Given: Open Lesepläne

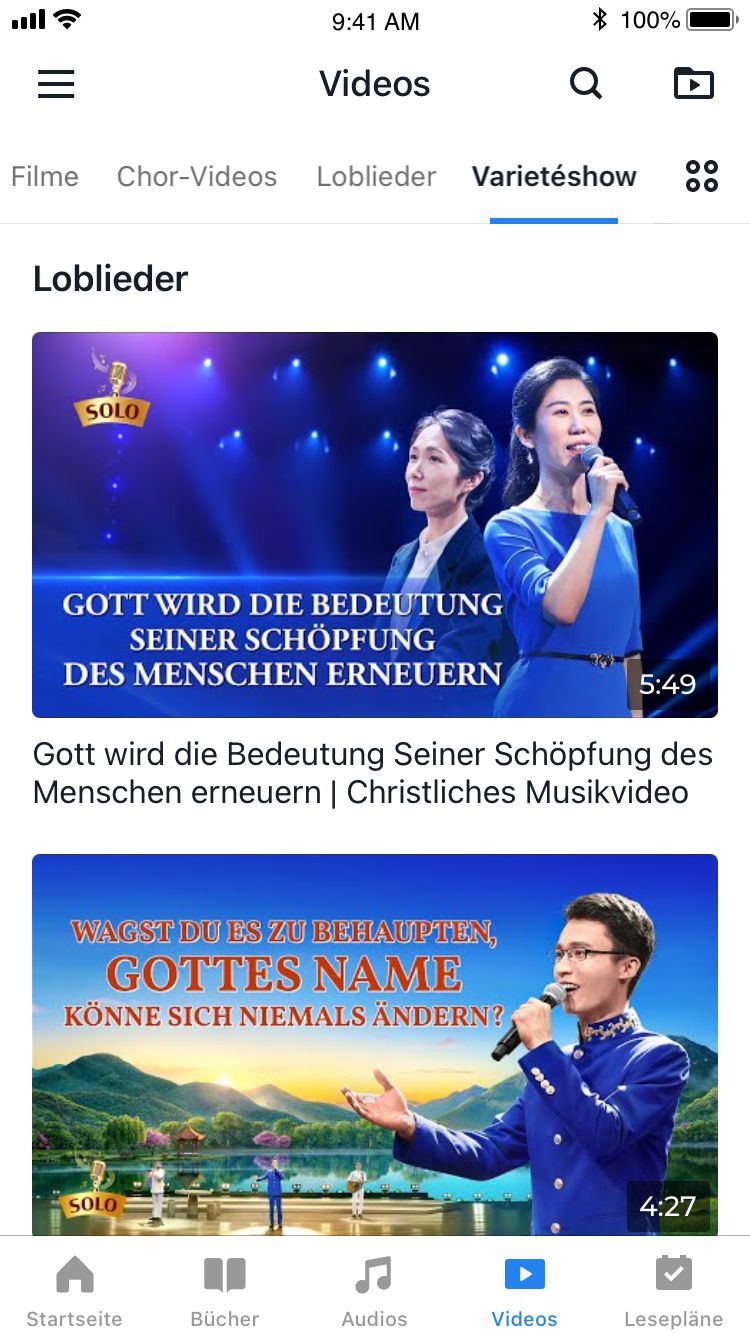Looking at the screenshot, I should (674, 1290).
